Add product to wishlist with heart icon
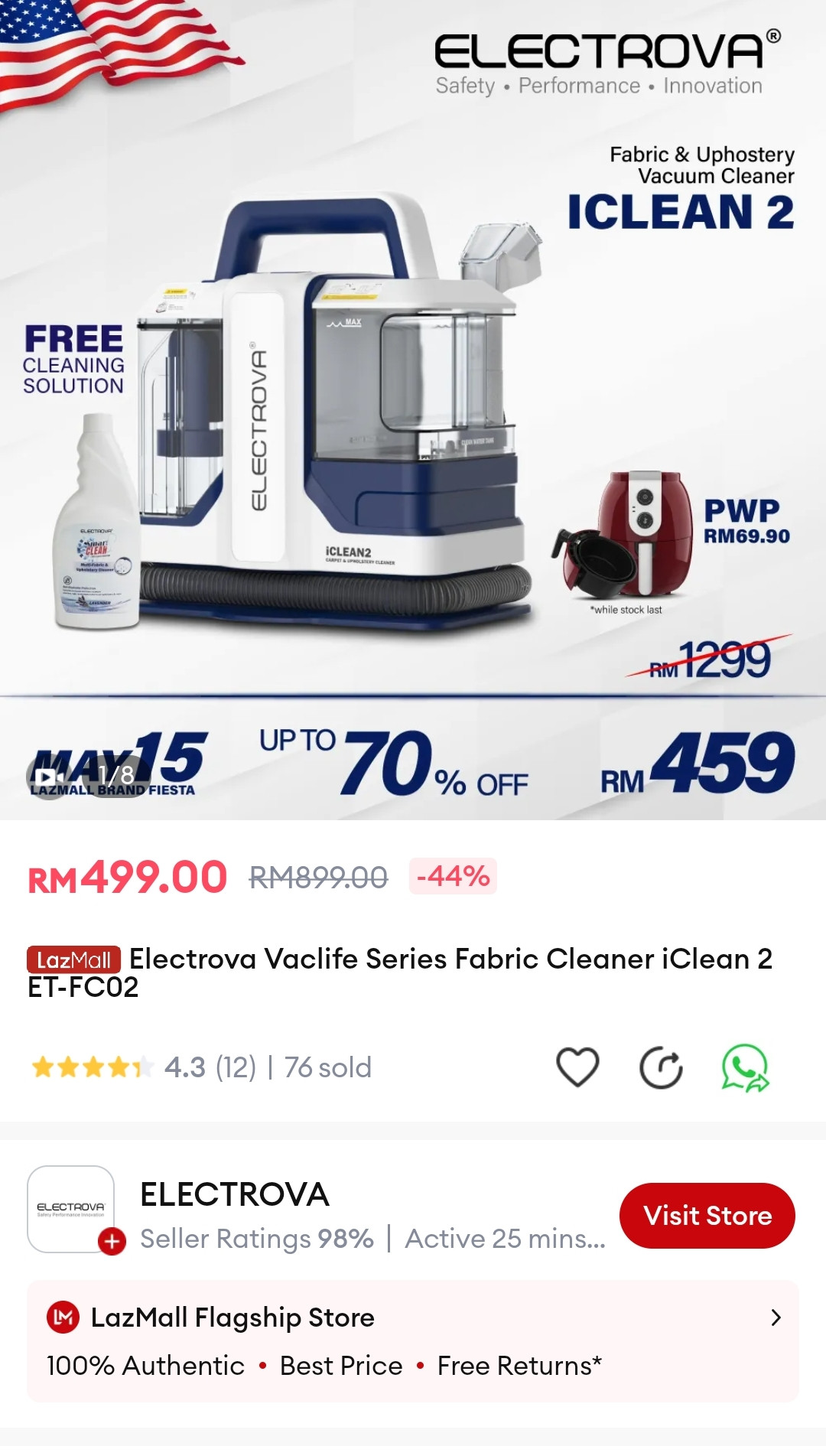The height and width of the screenshot is (1456, 826). pos(577,1067)
